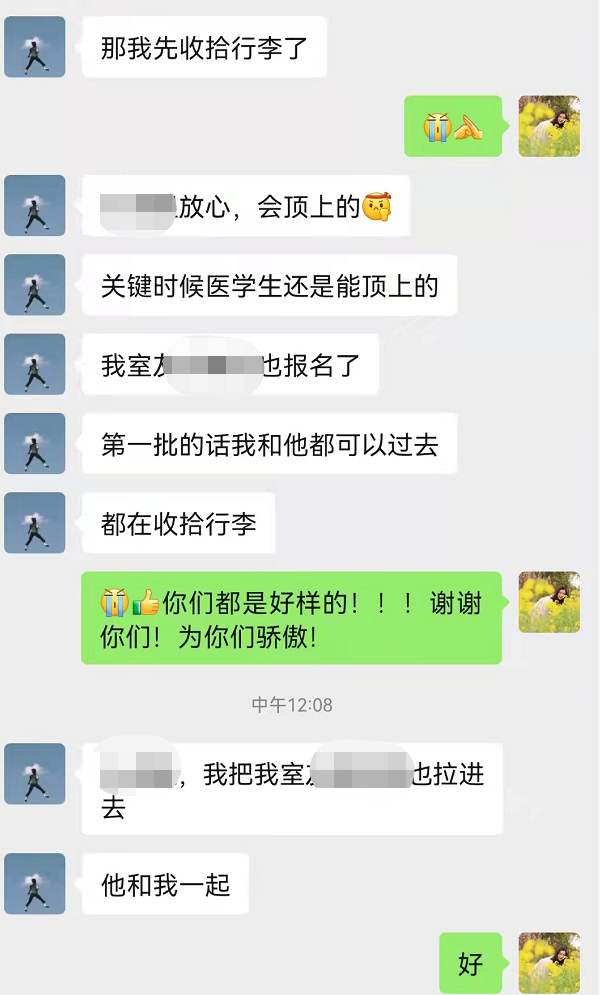The width and height of the screenshot is (600, 995).
Task: Tap the avatar next to '他和我一起'
Action: point(35,883)
